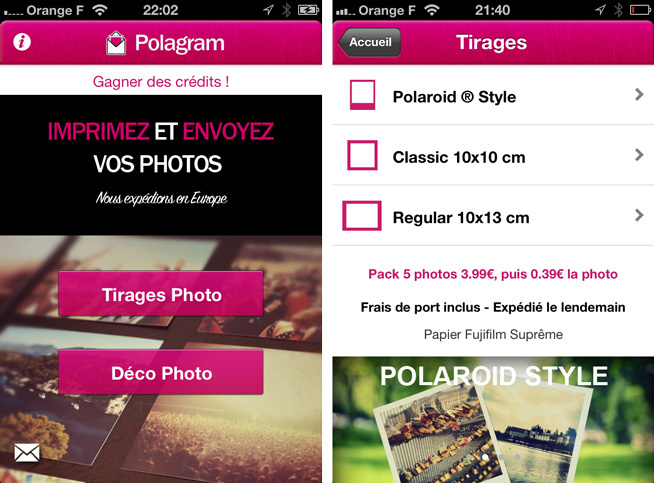The height and width of the screenshot is (483, 654).
Task: Open Tirages Photo
Action: point(161,294)
